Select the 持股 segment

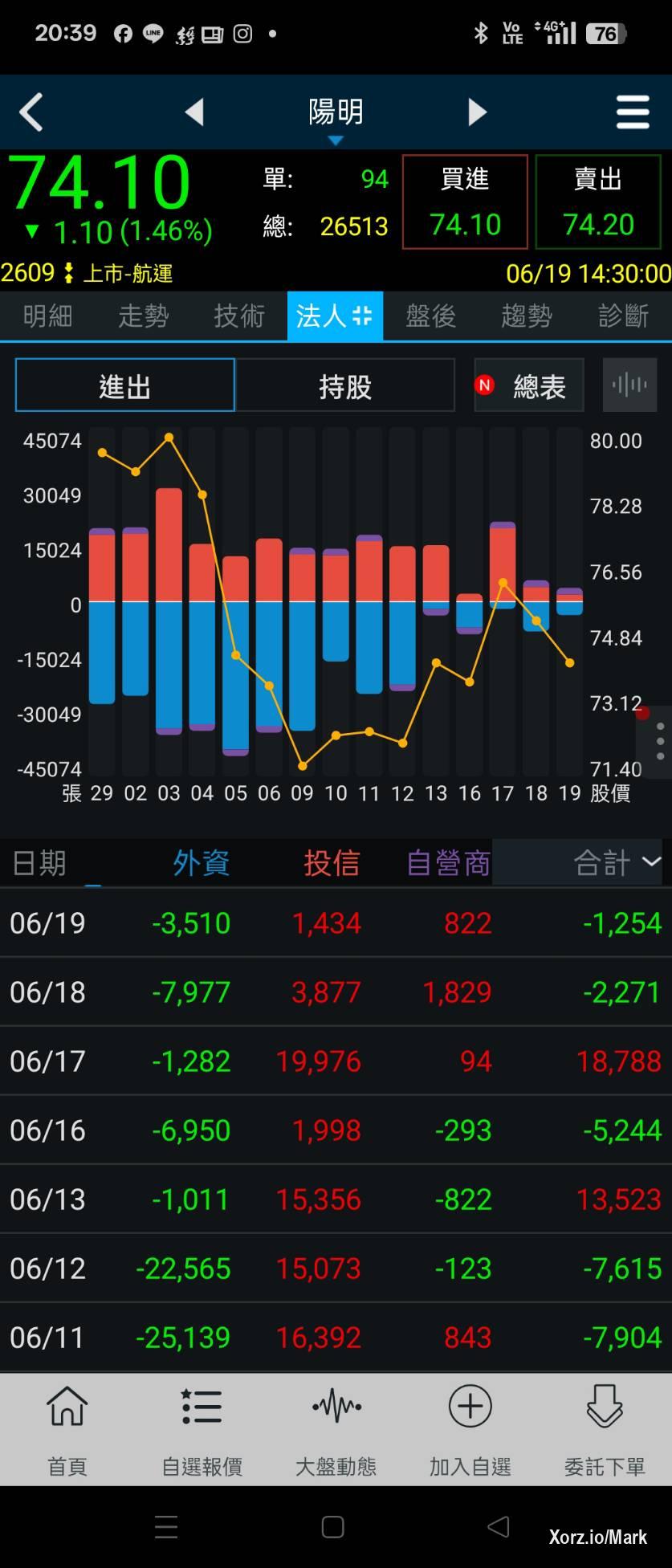coord(345,386)
